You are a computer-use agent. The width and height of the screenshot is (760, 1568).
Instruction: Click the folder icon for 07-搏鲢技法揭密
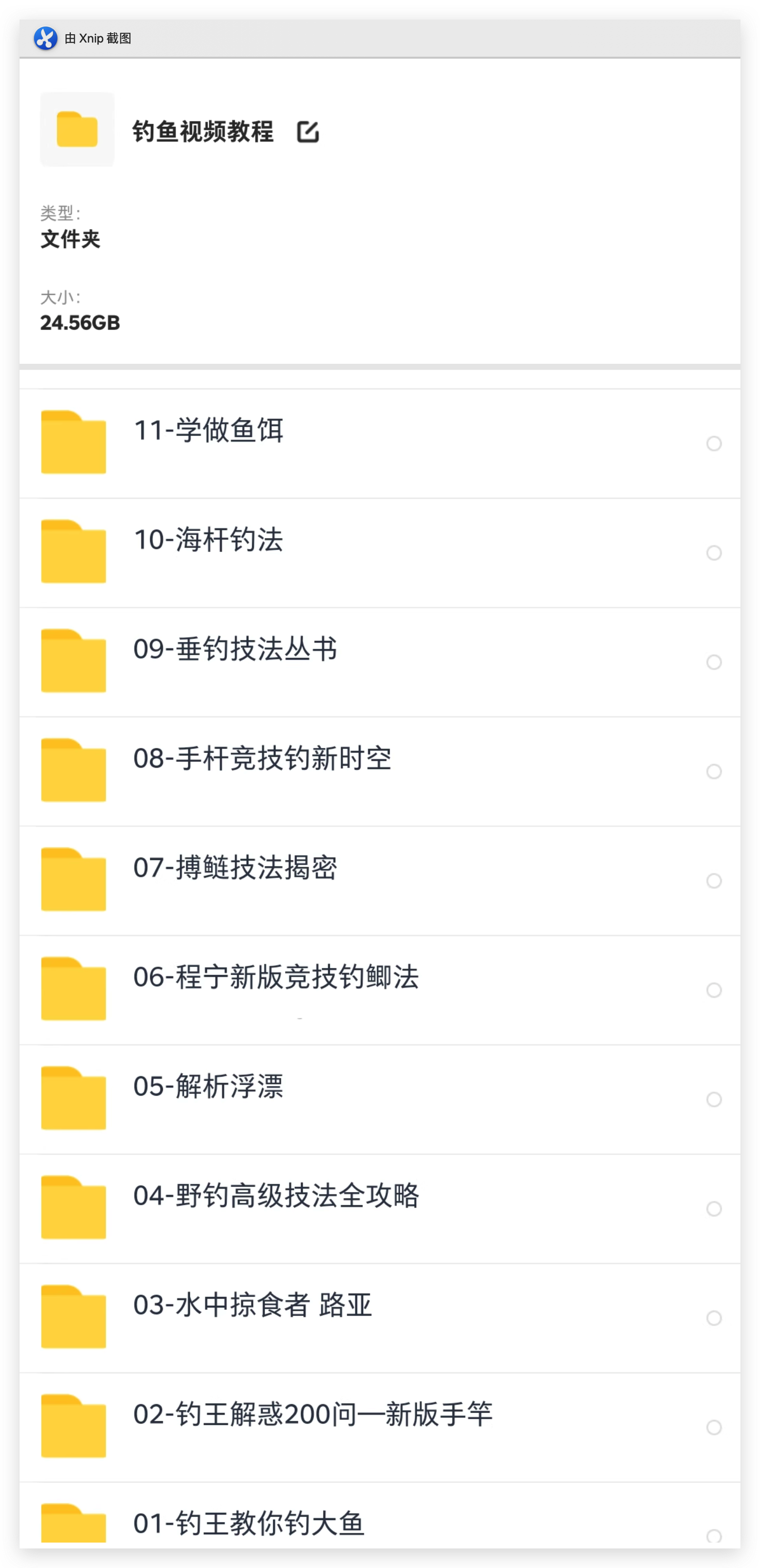click(73, 880)
